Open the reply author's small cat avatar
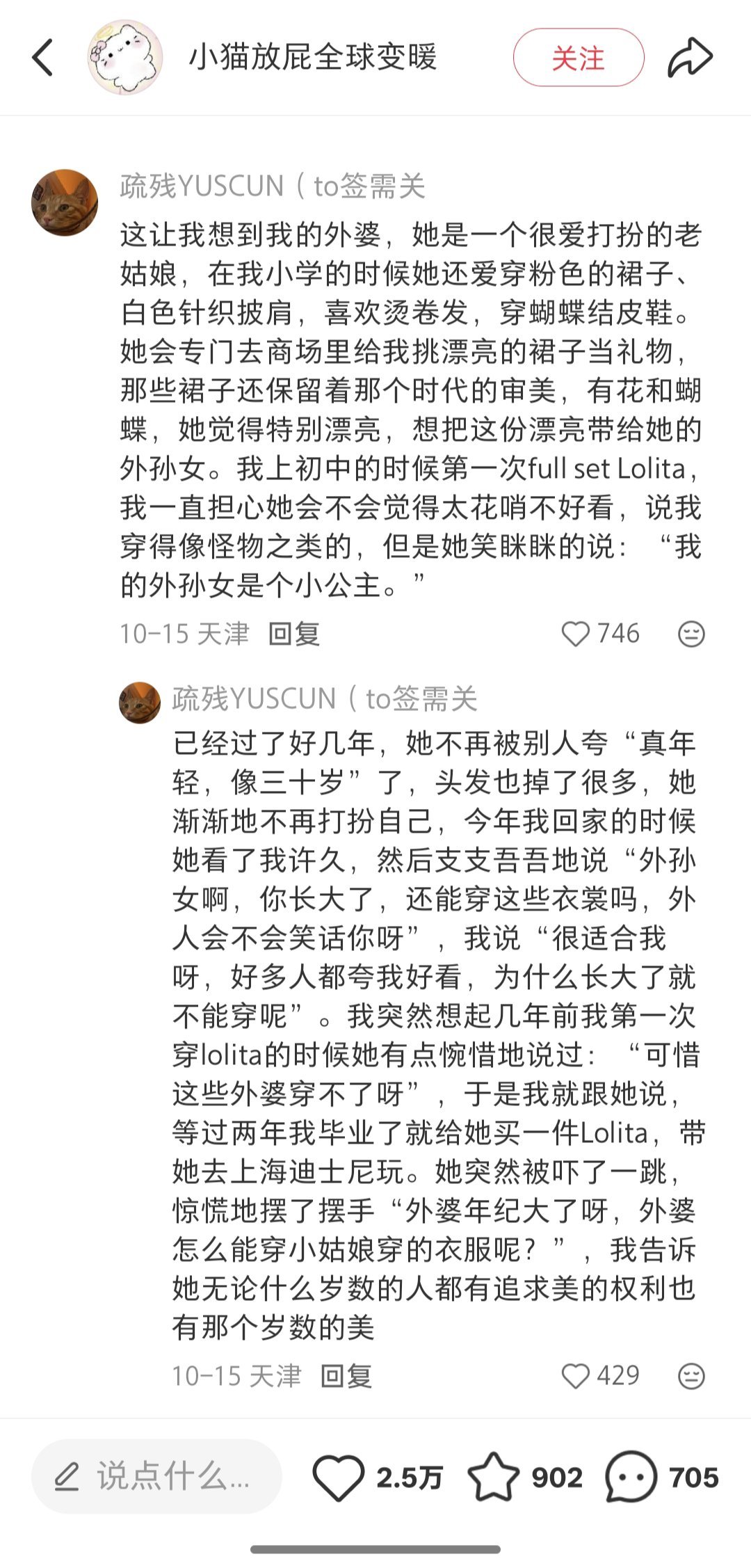This screenshot has height=1568, width=751. [x=140, y=703]
